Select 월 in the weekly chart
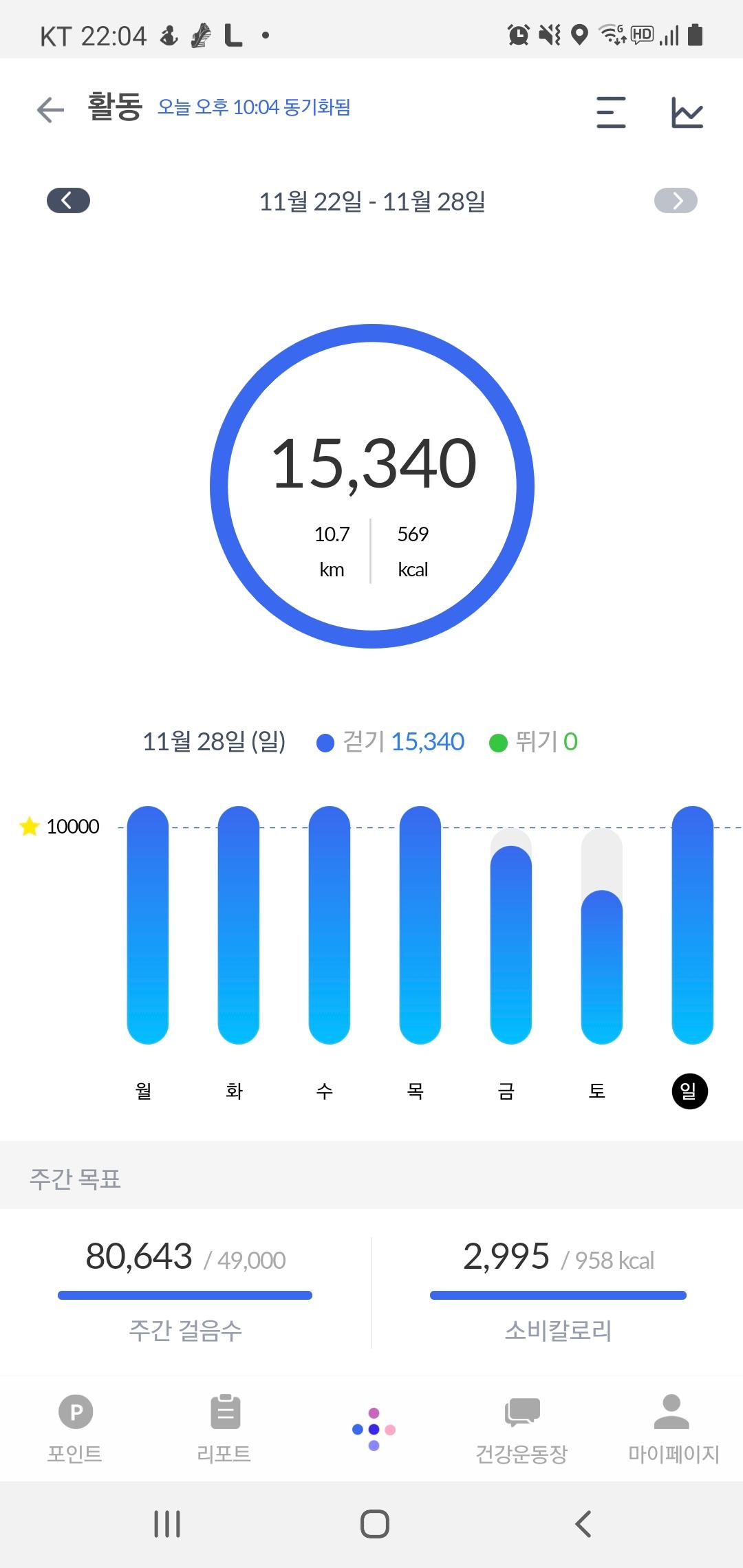This screenshot has height=1568, width=743. click(144, 1090)
